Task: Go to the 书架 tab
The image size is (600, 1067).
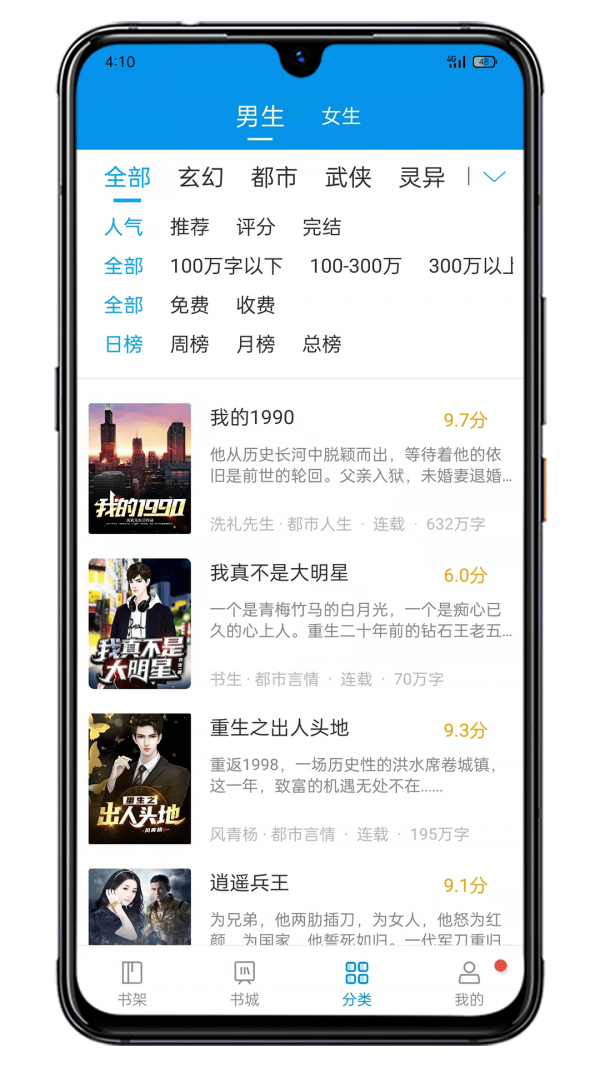Action: click(x=132, y=983)
